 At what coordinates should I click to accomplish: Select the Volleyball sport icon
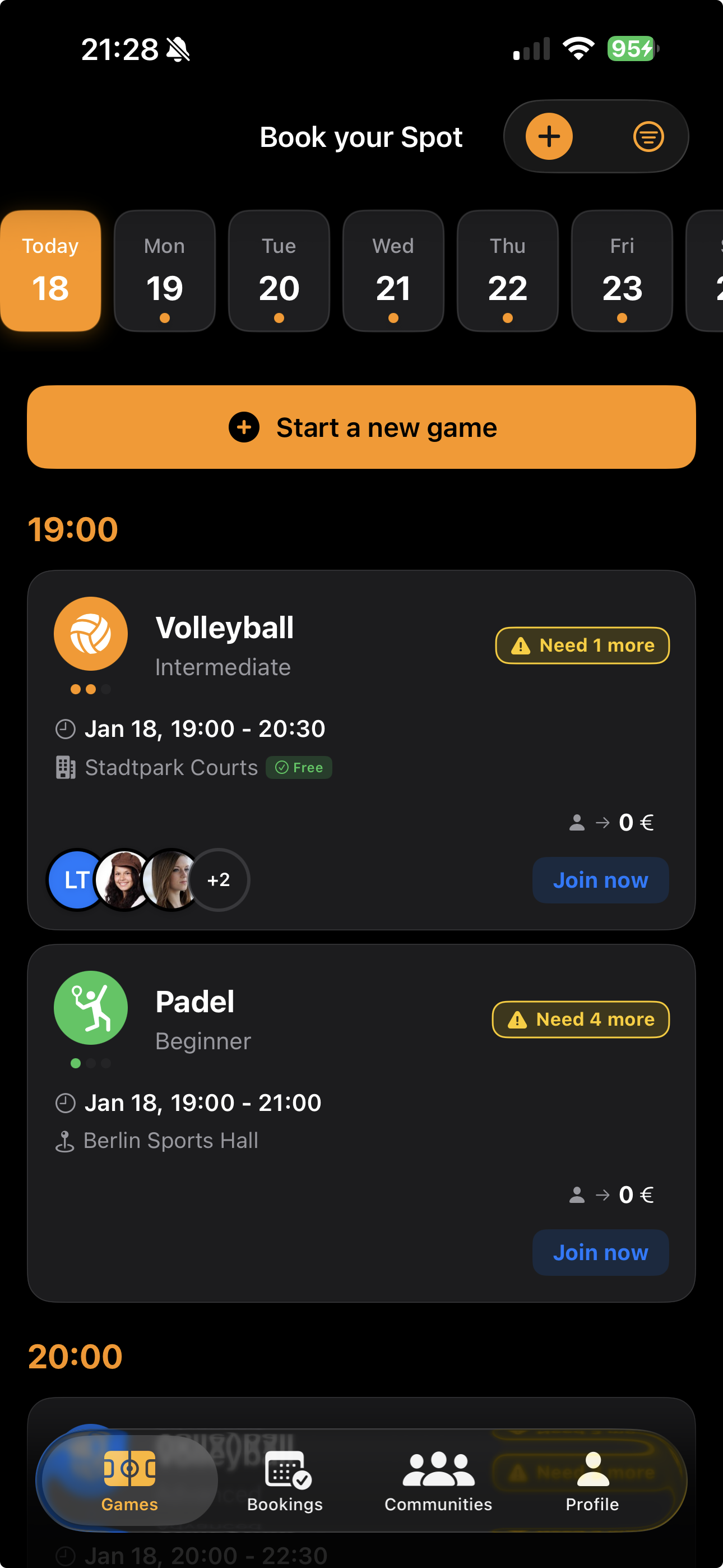coord(90,633)
